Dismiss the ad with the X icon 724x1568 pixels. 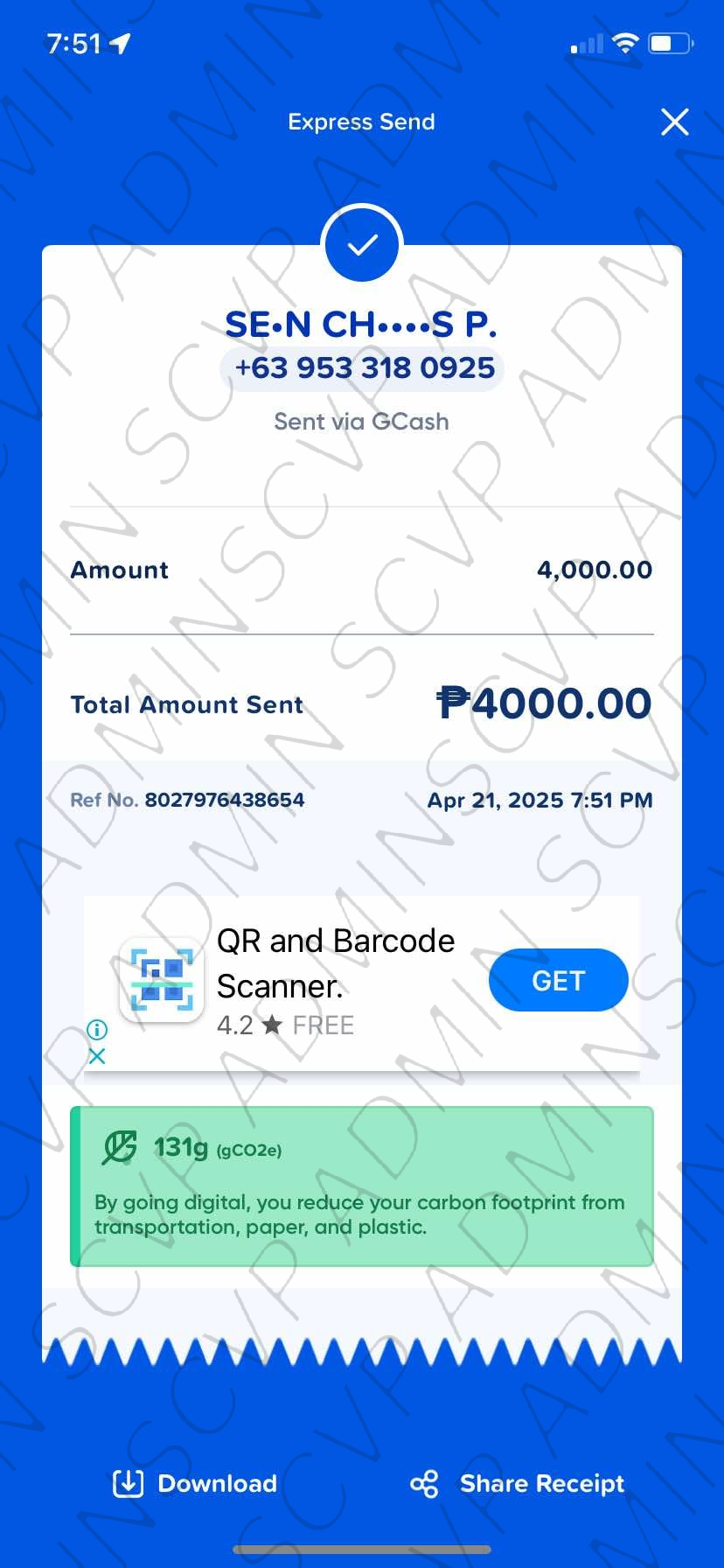(x=97, y=1056)
